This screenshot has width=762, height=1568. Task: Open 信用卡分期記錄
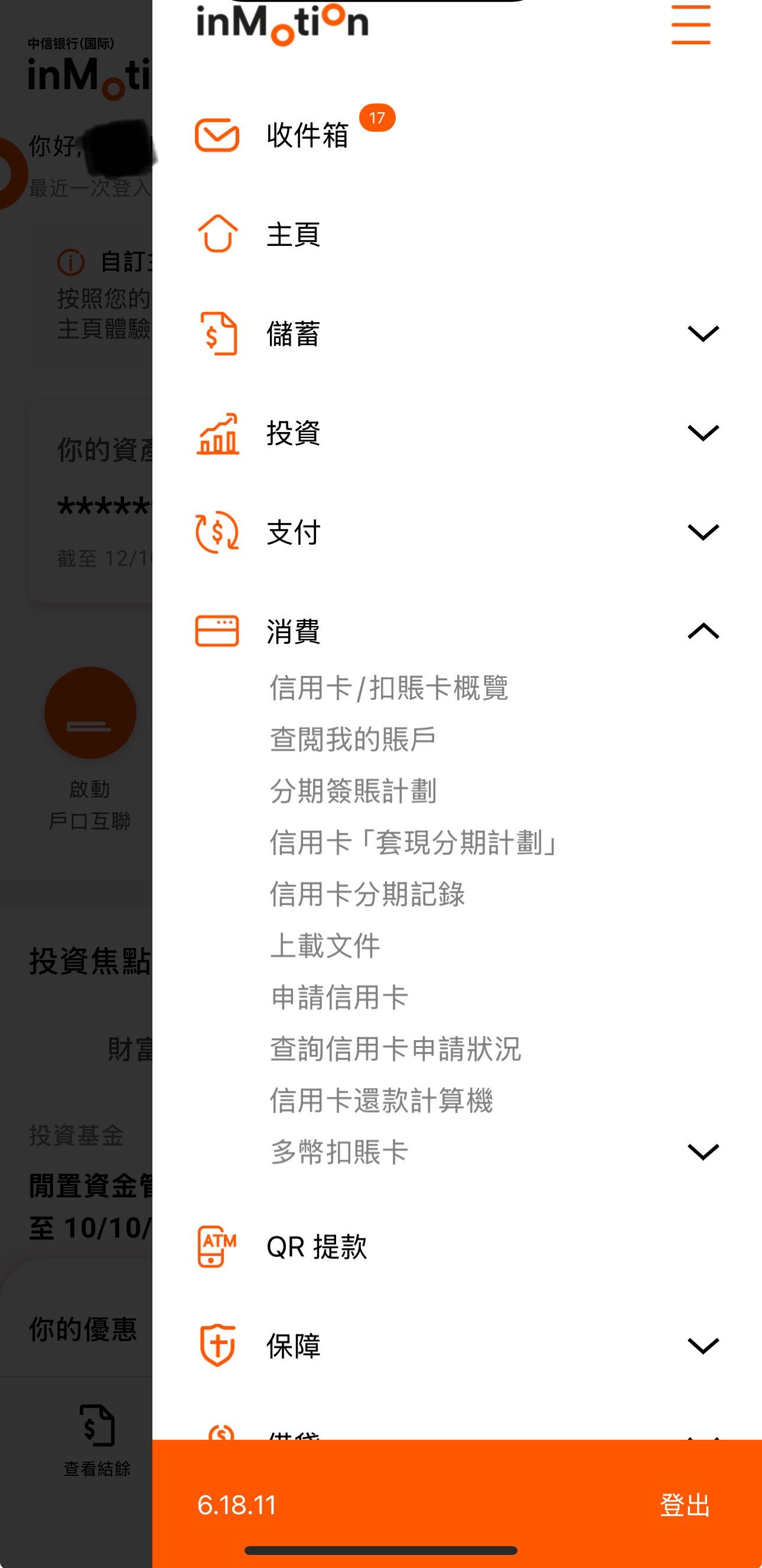point(367,894)
